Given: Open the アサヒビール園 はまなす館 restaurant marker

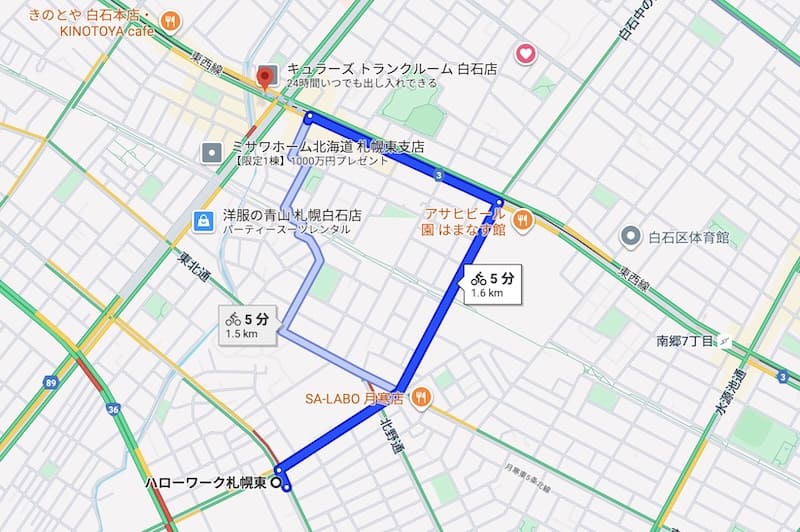Looking at the screenshot, I should (x=522, y=219).
